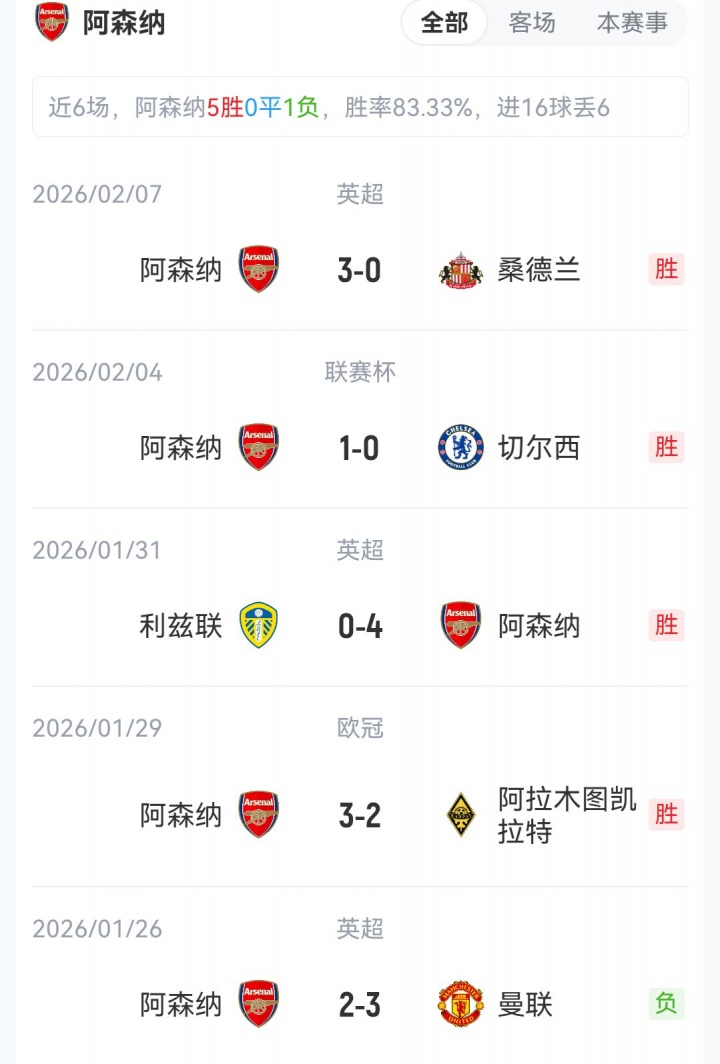View the 阿森纳 2-3 曼联 match

point(360,1004)
